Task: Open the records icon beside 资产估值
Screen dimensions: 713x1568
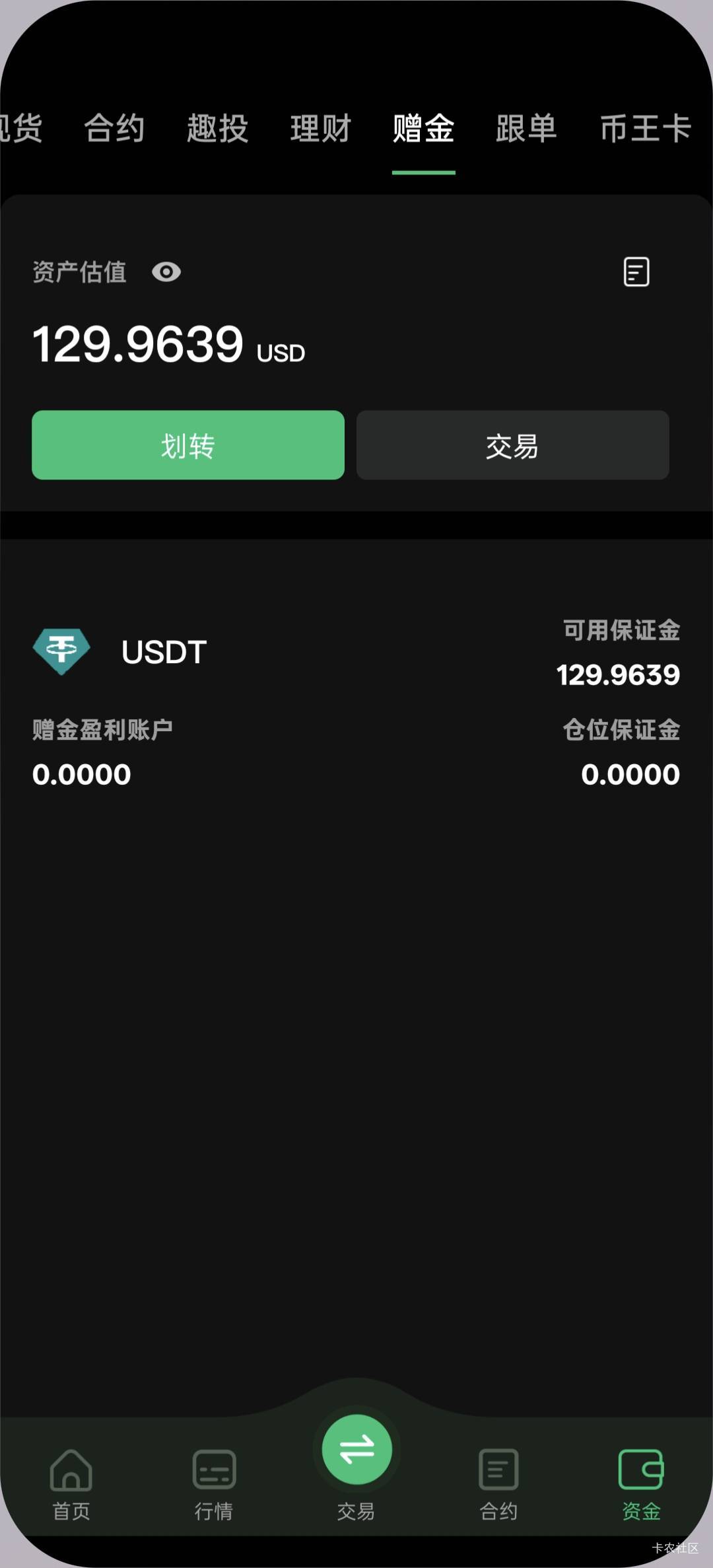Action: 636,272
